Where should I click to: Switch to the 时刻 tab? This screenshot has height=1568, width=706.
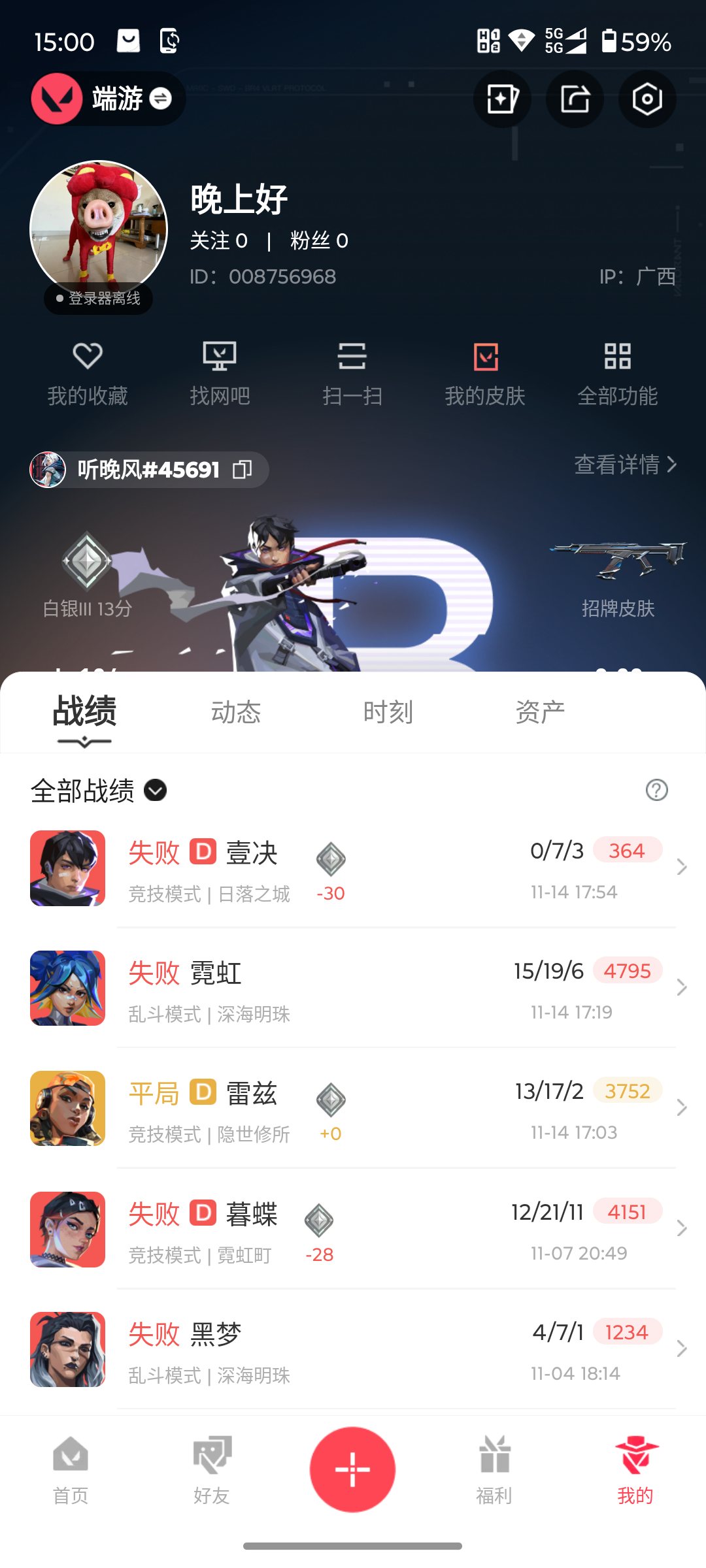[x=388, y=712]
